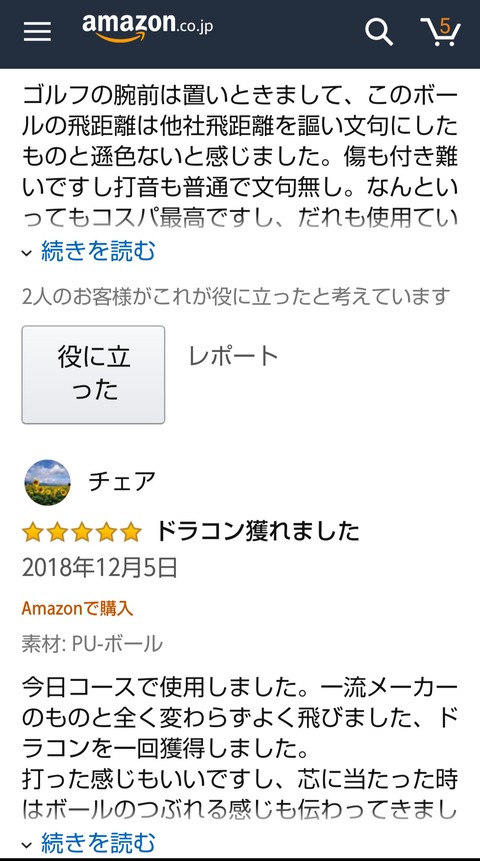Open the review titled ドラコン獲れました

[x=258, y=531]
